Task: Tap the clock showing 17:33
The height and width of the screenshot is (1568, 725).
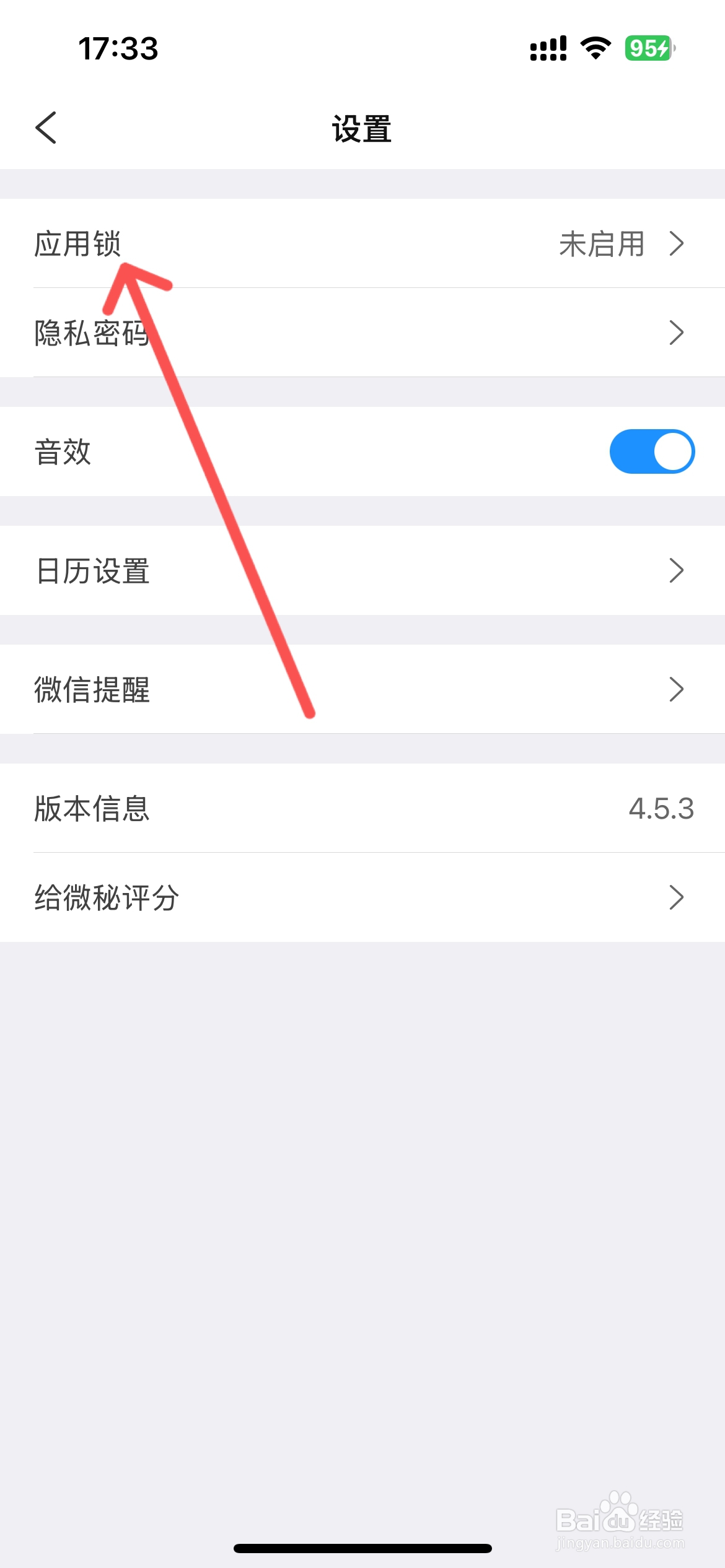Action: coord(118,48)
